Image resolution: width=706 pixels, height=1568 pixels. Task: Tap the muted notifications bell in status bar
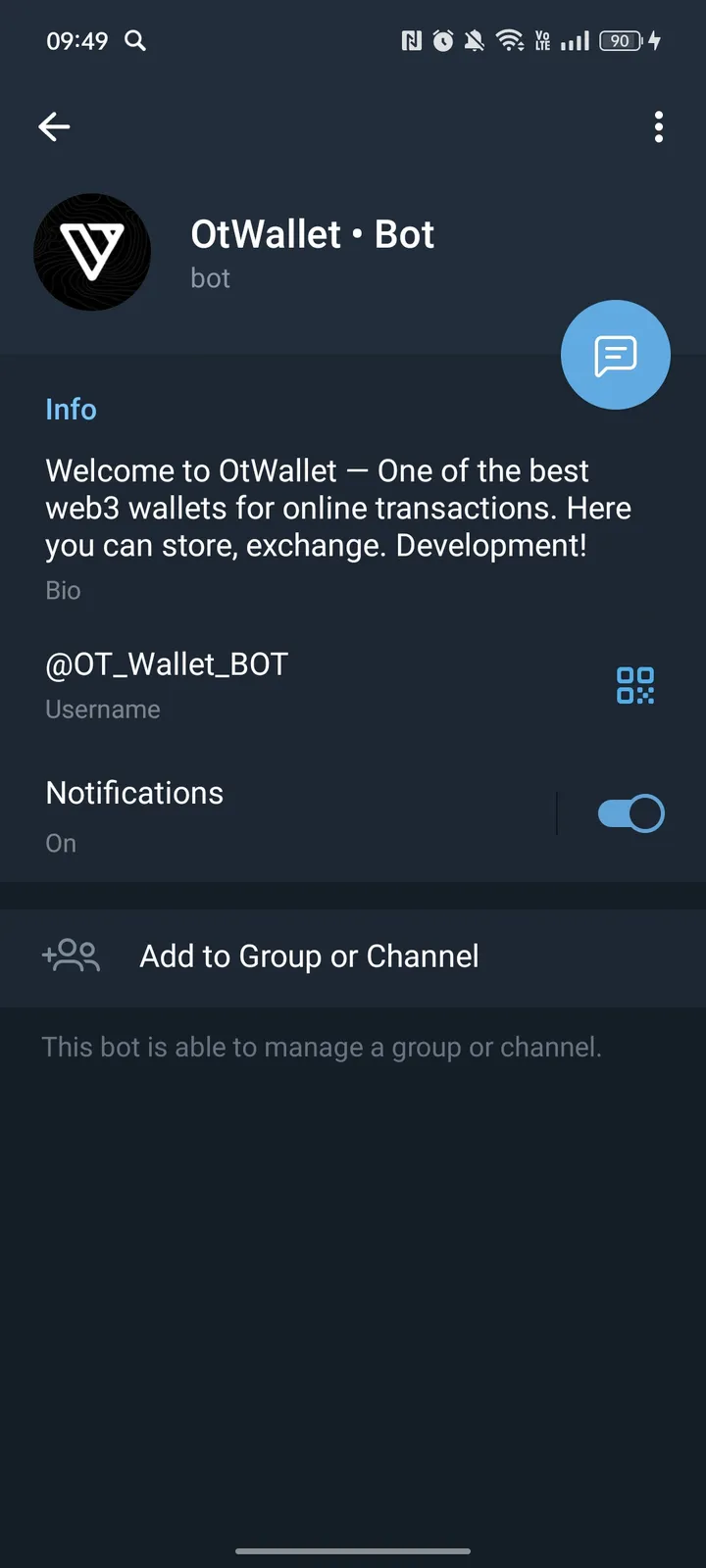[474, 41]
